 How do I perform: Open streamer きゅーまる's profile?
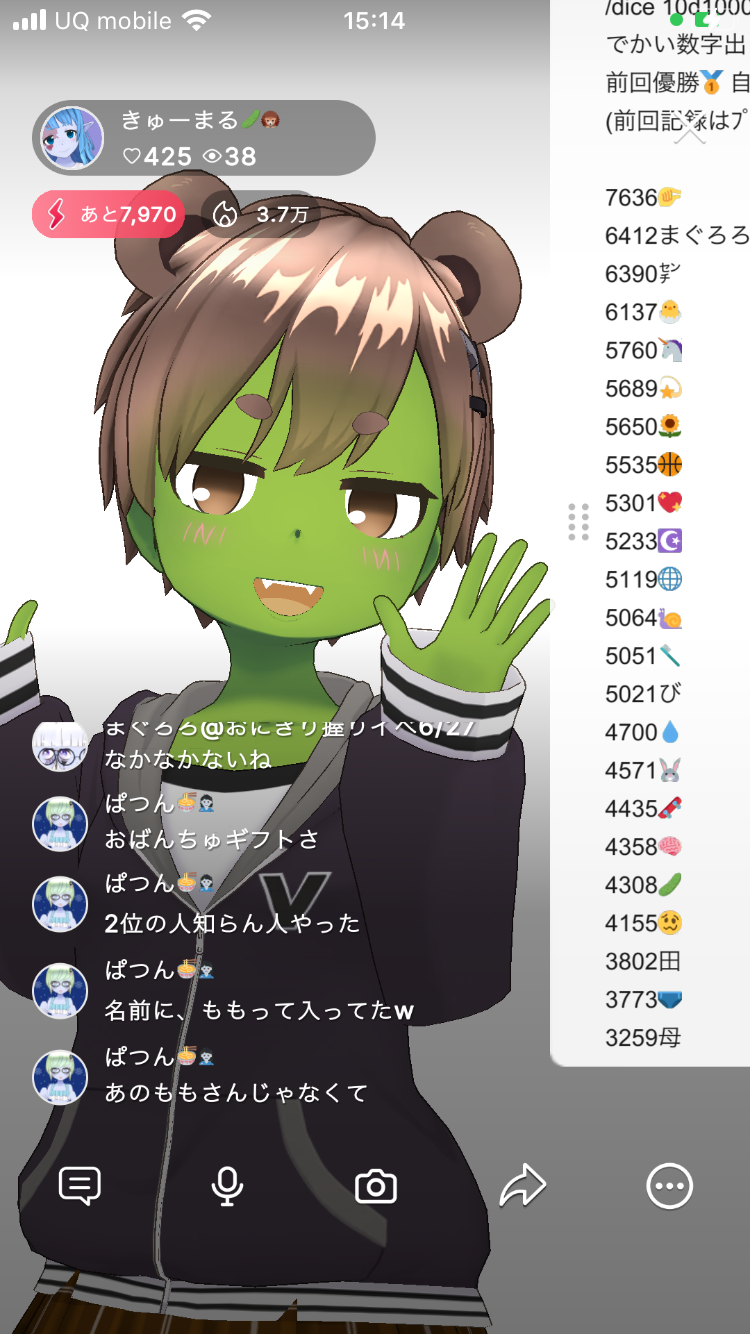pos(72,138)
